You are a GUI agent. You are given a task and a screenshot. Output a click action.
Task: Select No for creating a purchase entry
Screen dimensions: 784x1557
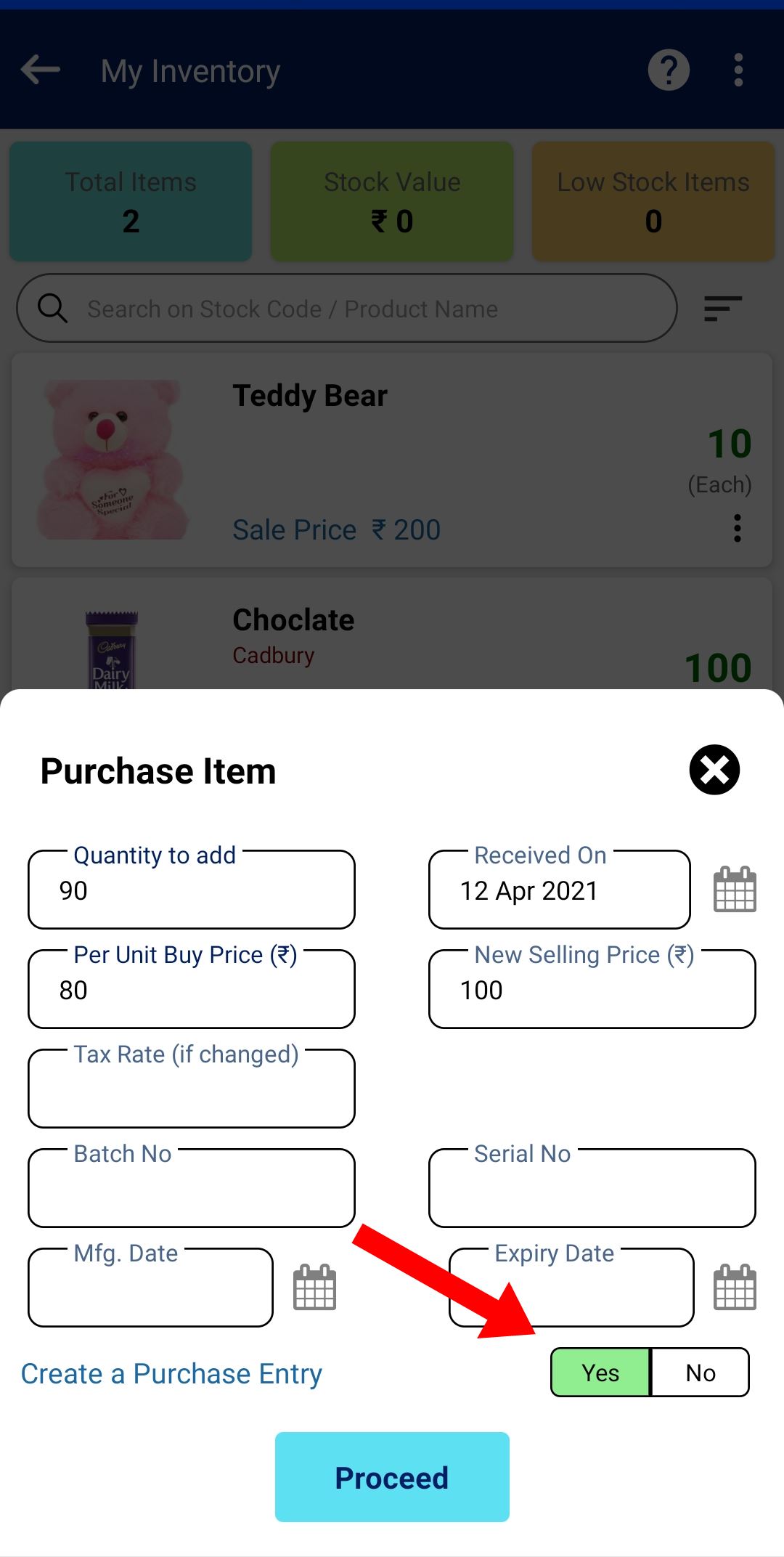pos(701,1373)
